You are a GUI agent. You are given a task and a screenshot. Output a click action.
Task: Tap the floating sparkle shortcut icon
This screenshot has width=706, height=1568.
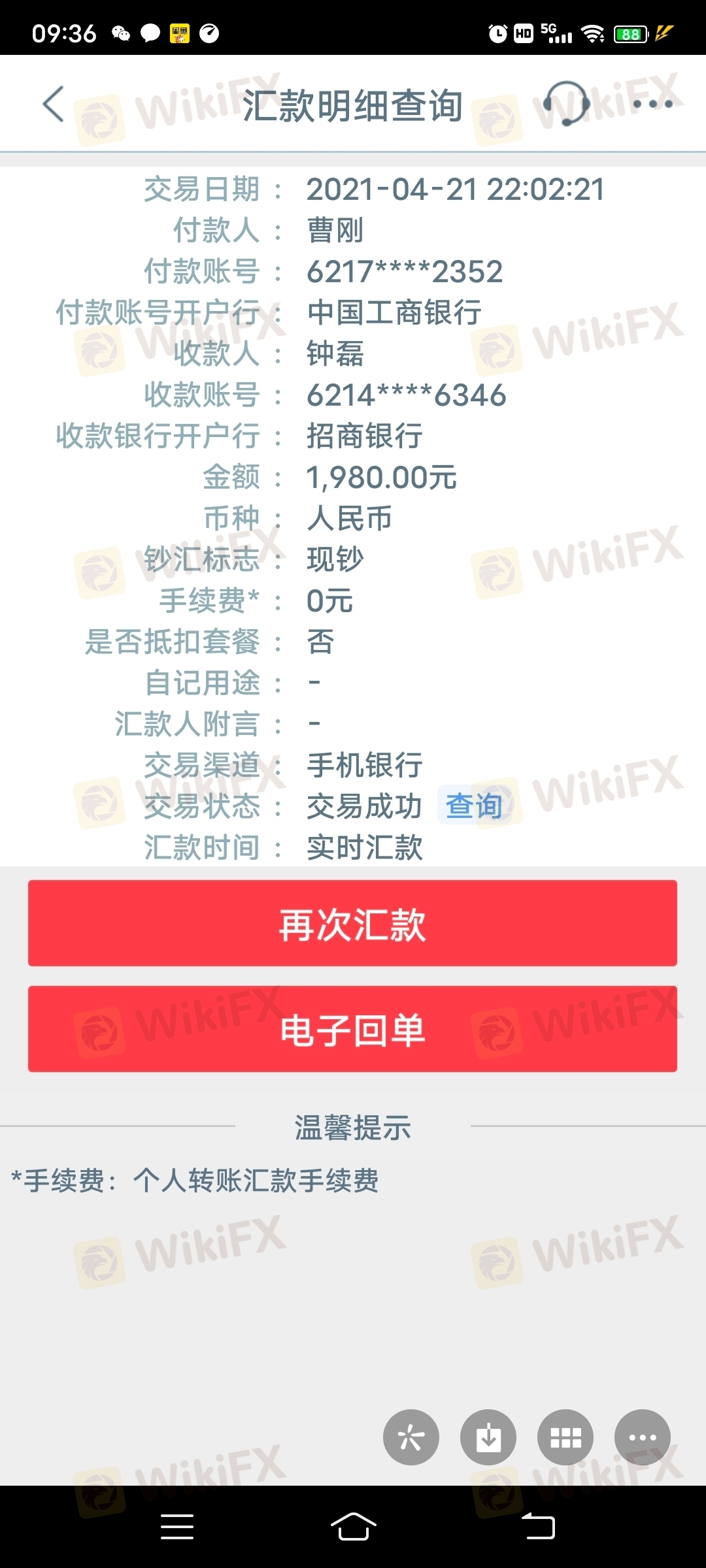[411, 1437]
